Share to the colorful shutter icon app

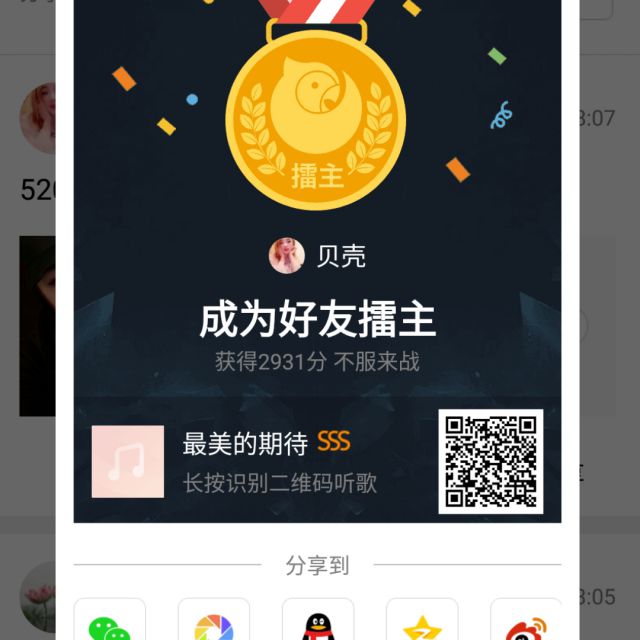coord(214,620)
